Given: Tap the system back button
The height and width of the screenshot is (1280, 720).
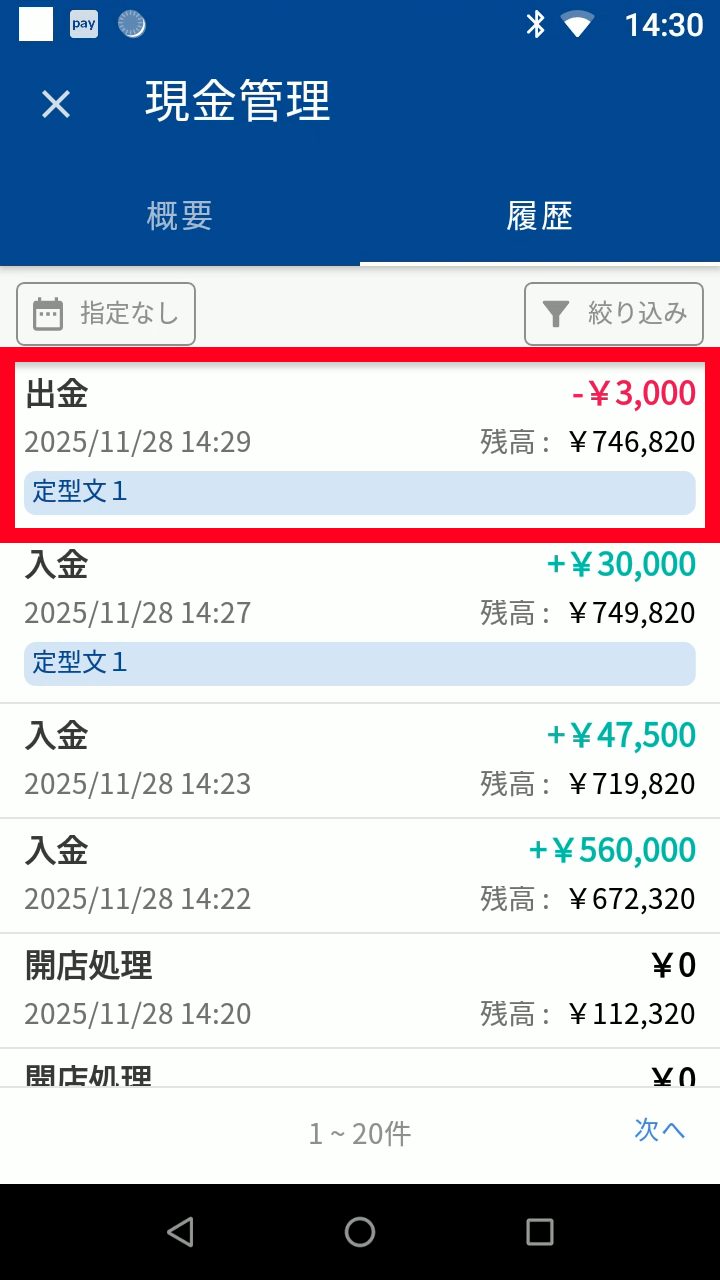Looking at the screenshot, I should (x=180, y=1232).
